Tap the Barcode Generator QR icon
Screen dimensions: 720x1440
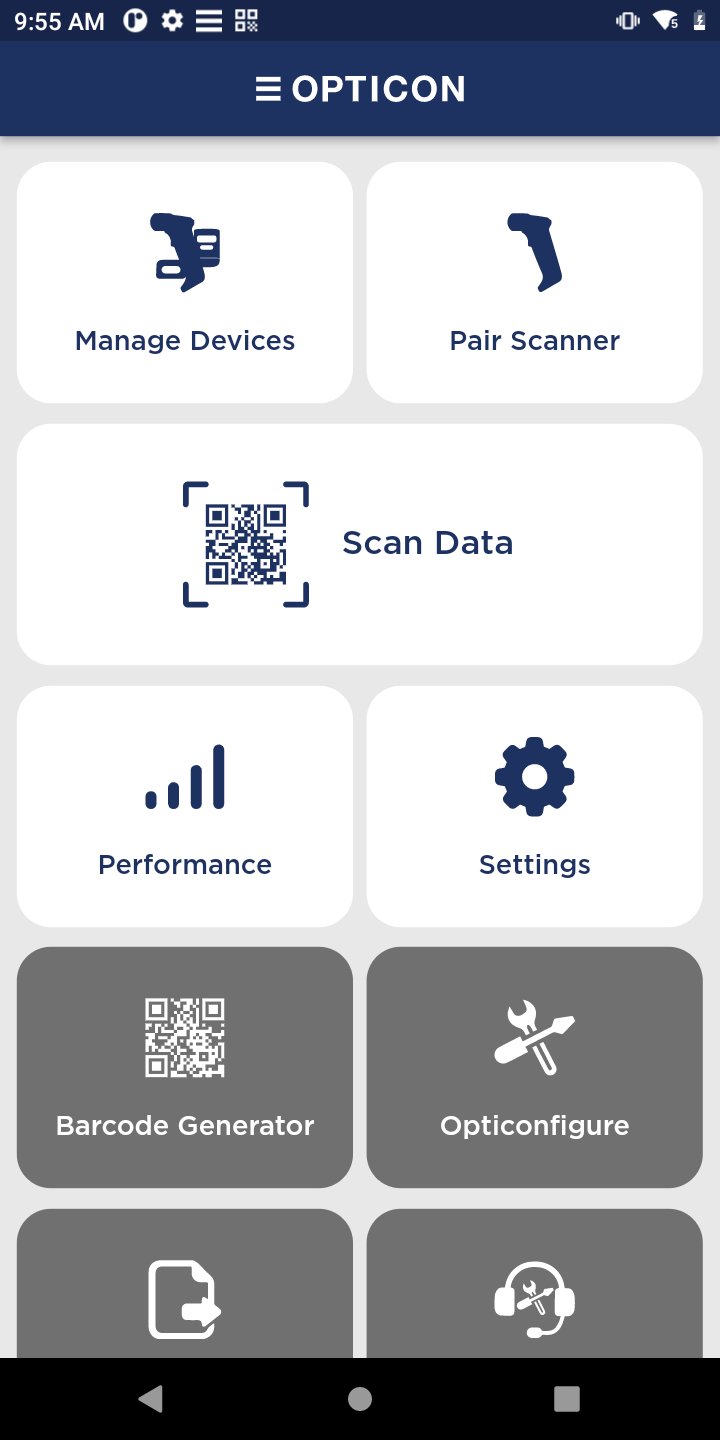(184, 1038)
